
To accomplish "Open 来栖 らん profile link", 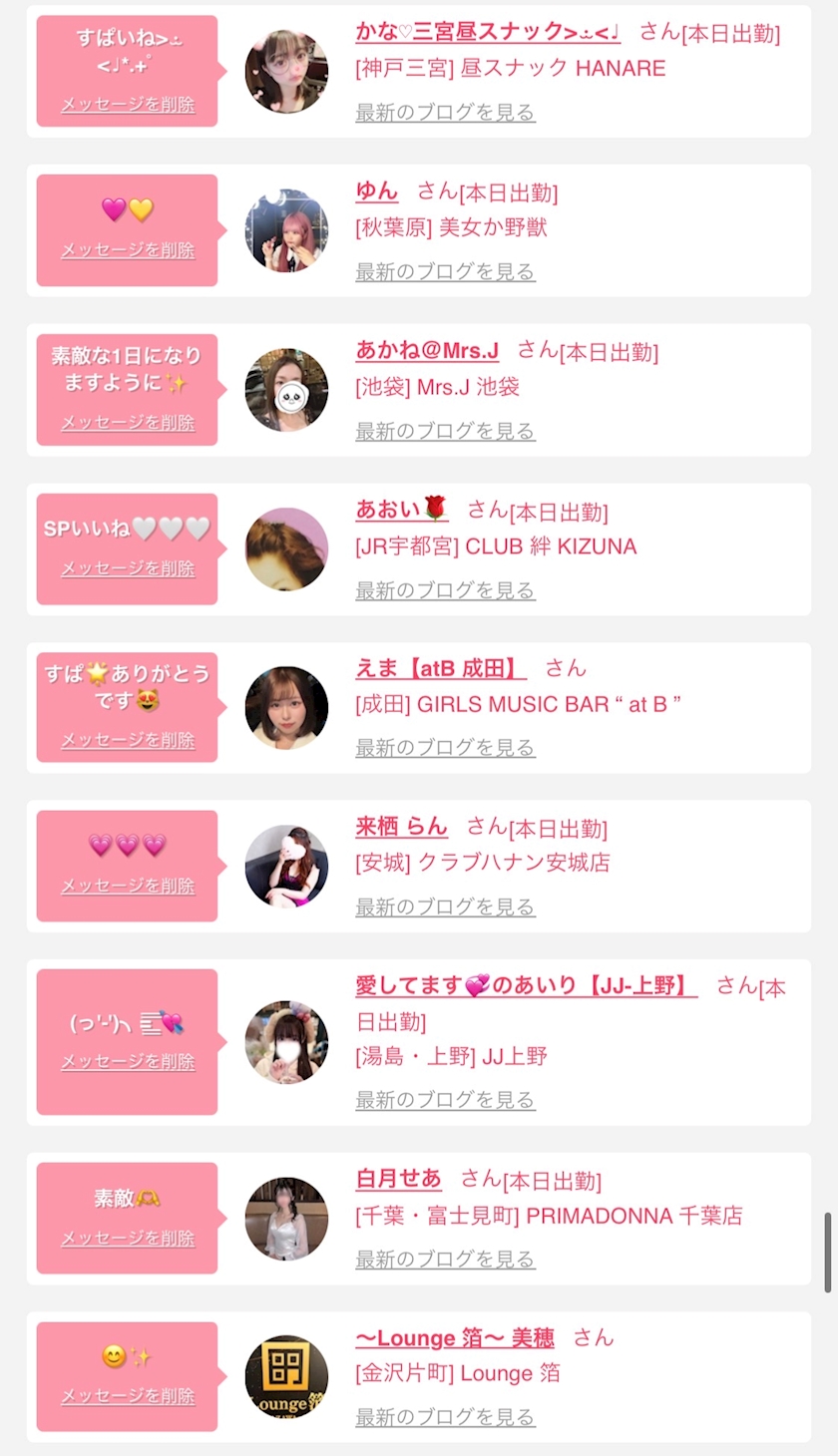I will pyautogui.click(x=402, y=827).
